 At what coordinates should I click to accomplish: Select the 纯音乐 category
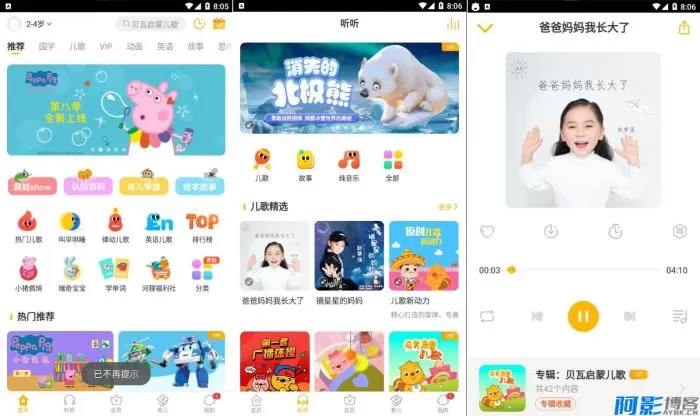[x=349, y=164]
